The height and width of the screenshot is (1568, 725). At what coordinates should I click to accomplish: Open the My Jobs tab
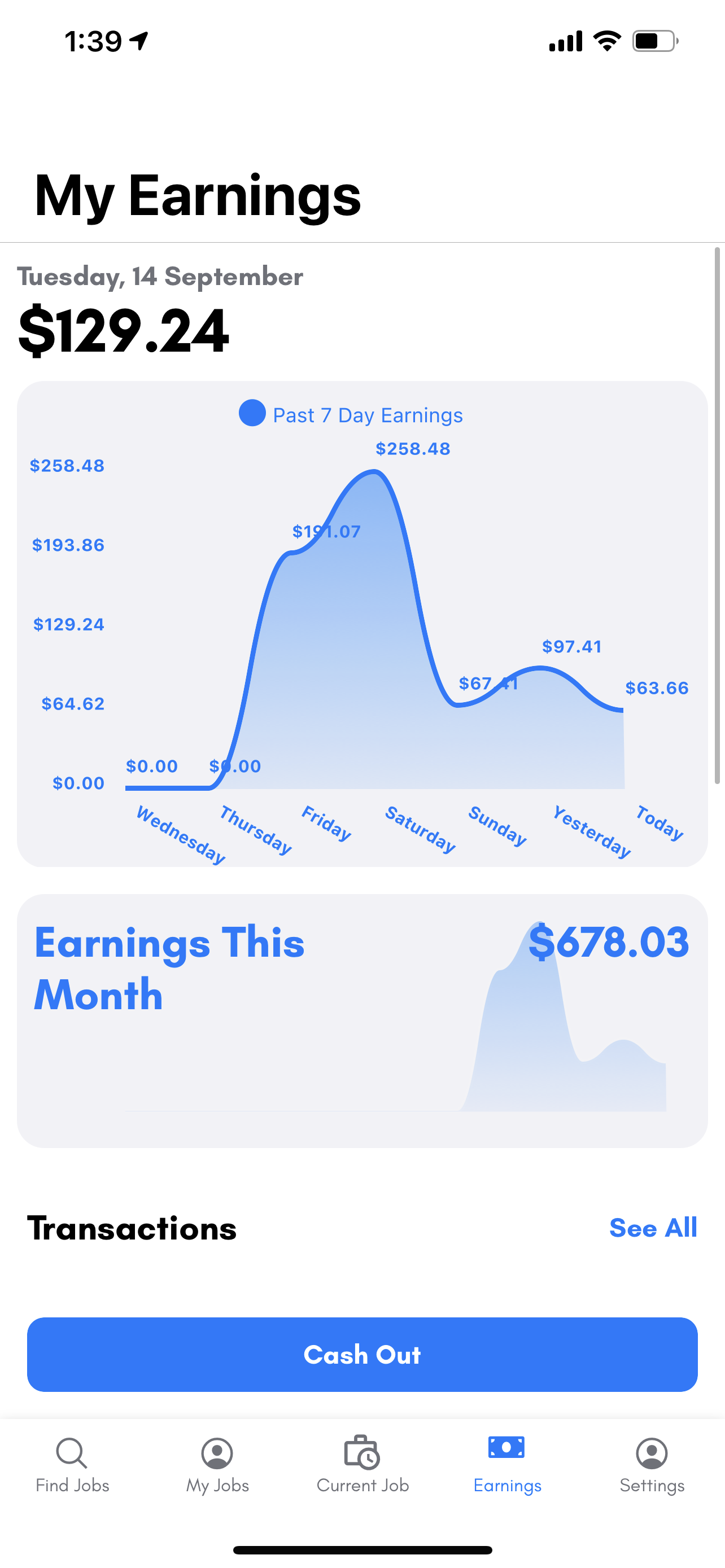click(217, 1466)
